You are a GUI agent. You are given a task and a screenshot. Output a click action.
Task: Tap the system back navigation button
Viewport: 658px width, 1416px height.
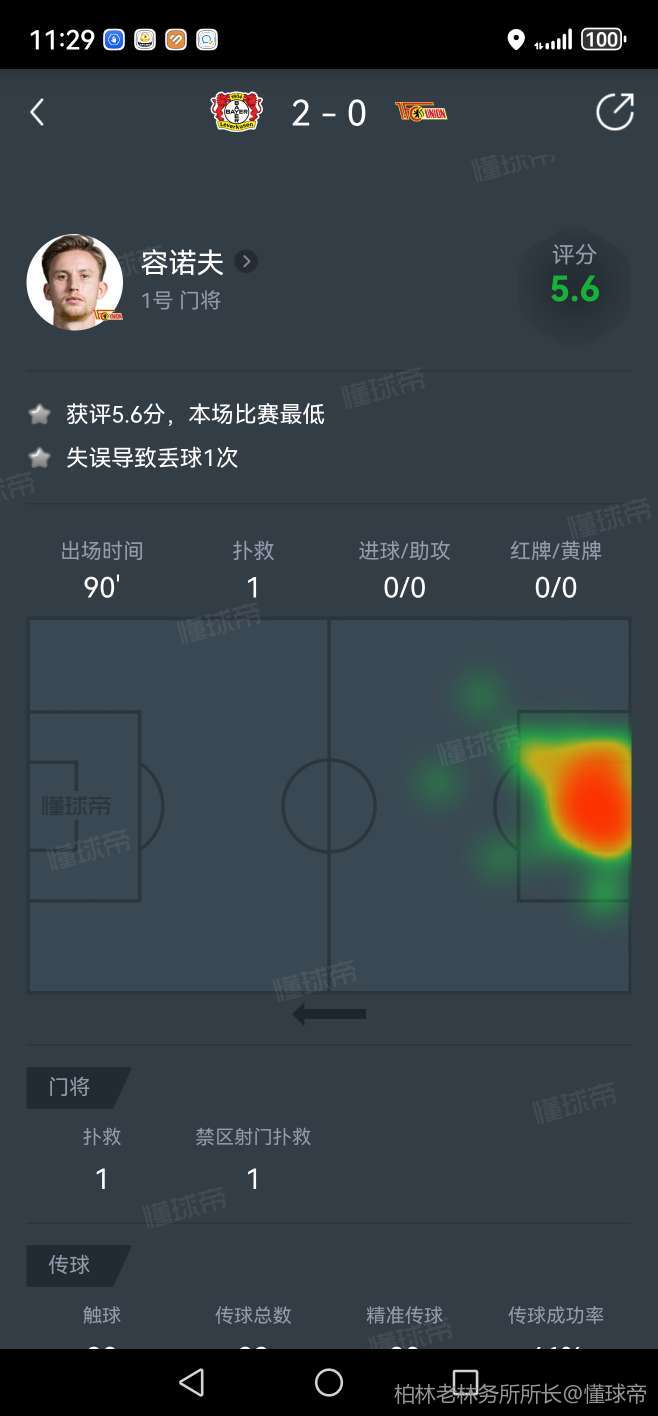click(191, 1382)
